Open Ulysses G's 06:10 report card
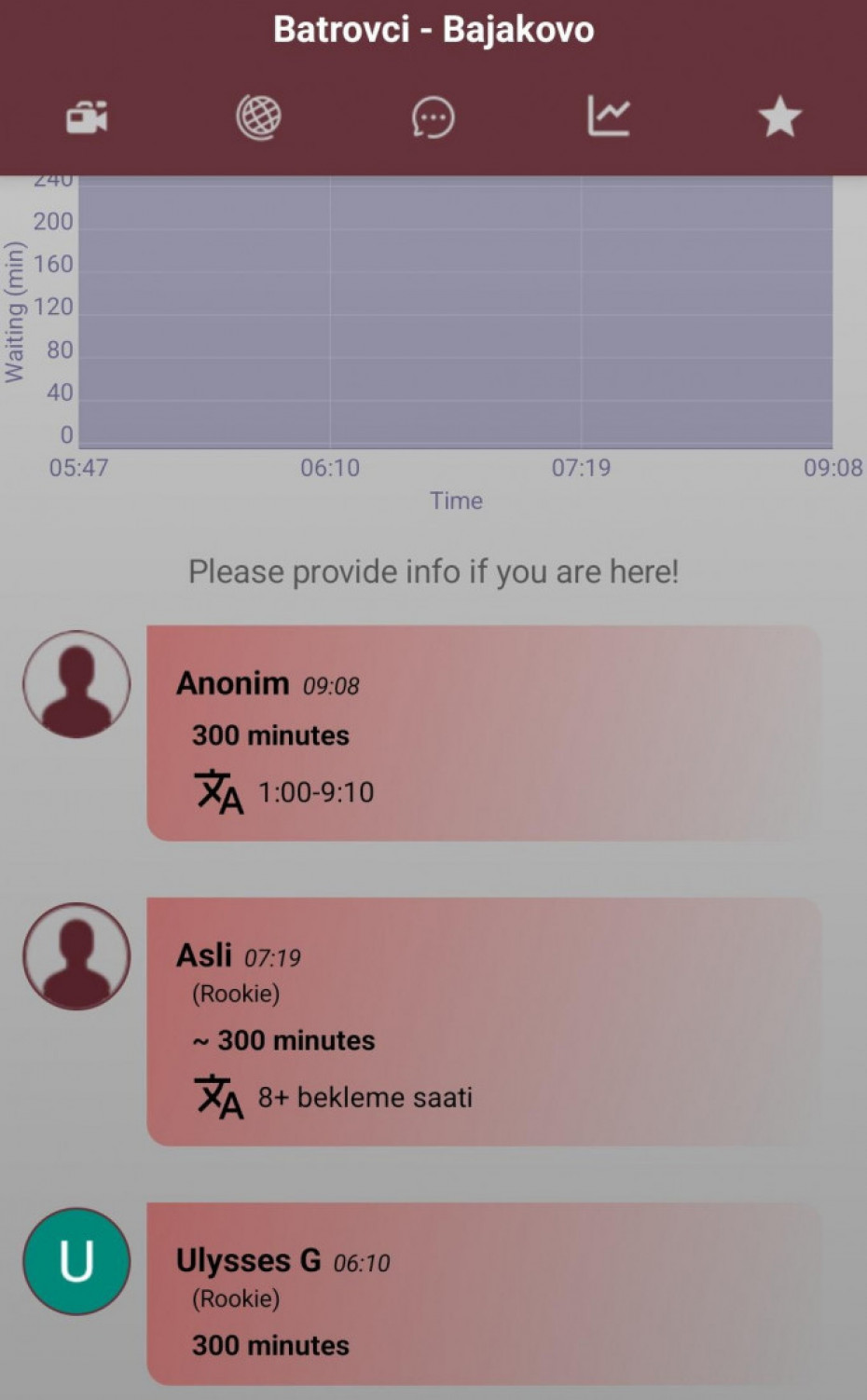This screenshot has width=867, height=1400. pos(484,1294)
